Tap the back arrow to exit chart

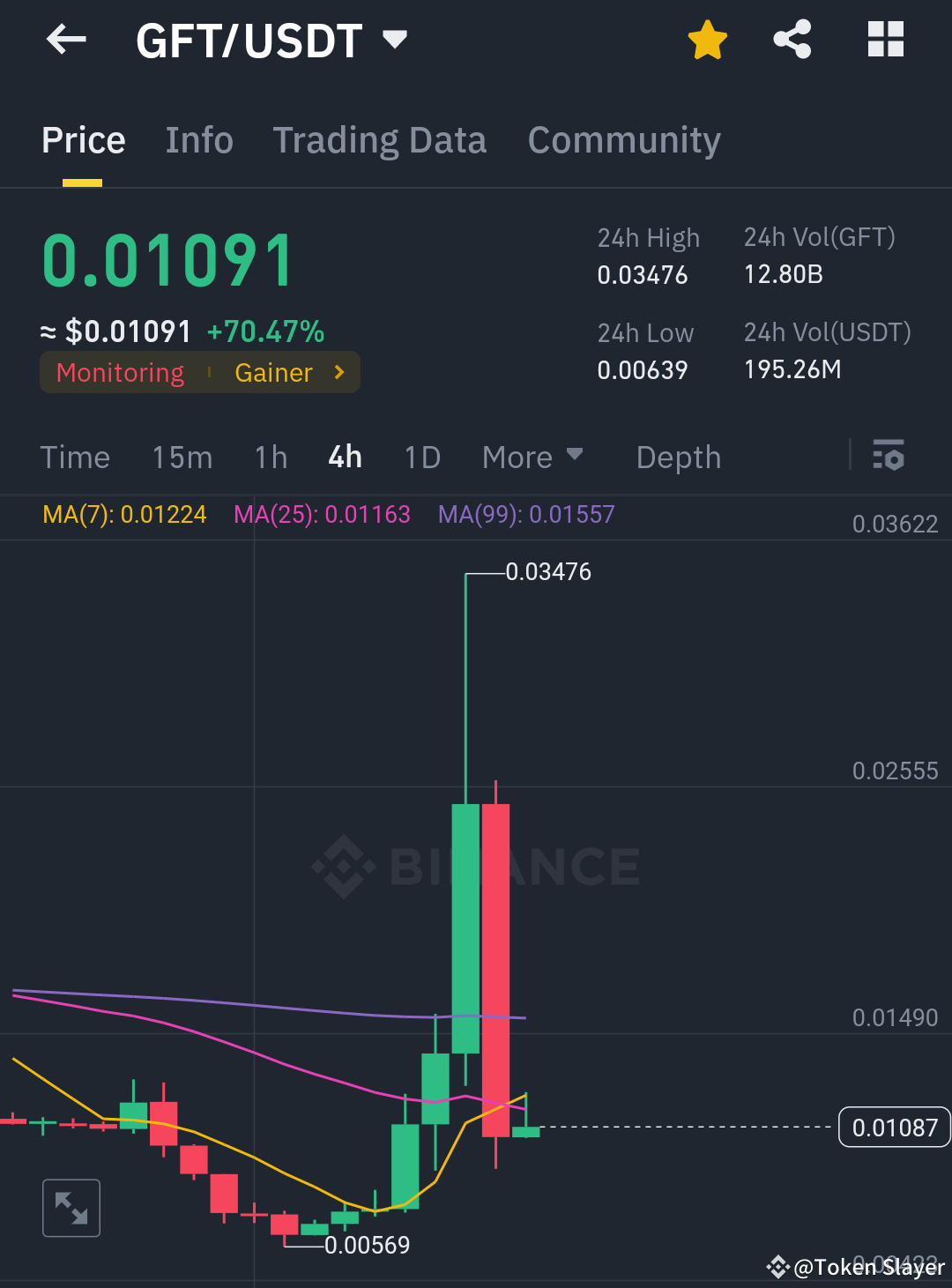coord(66,39)
